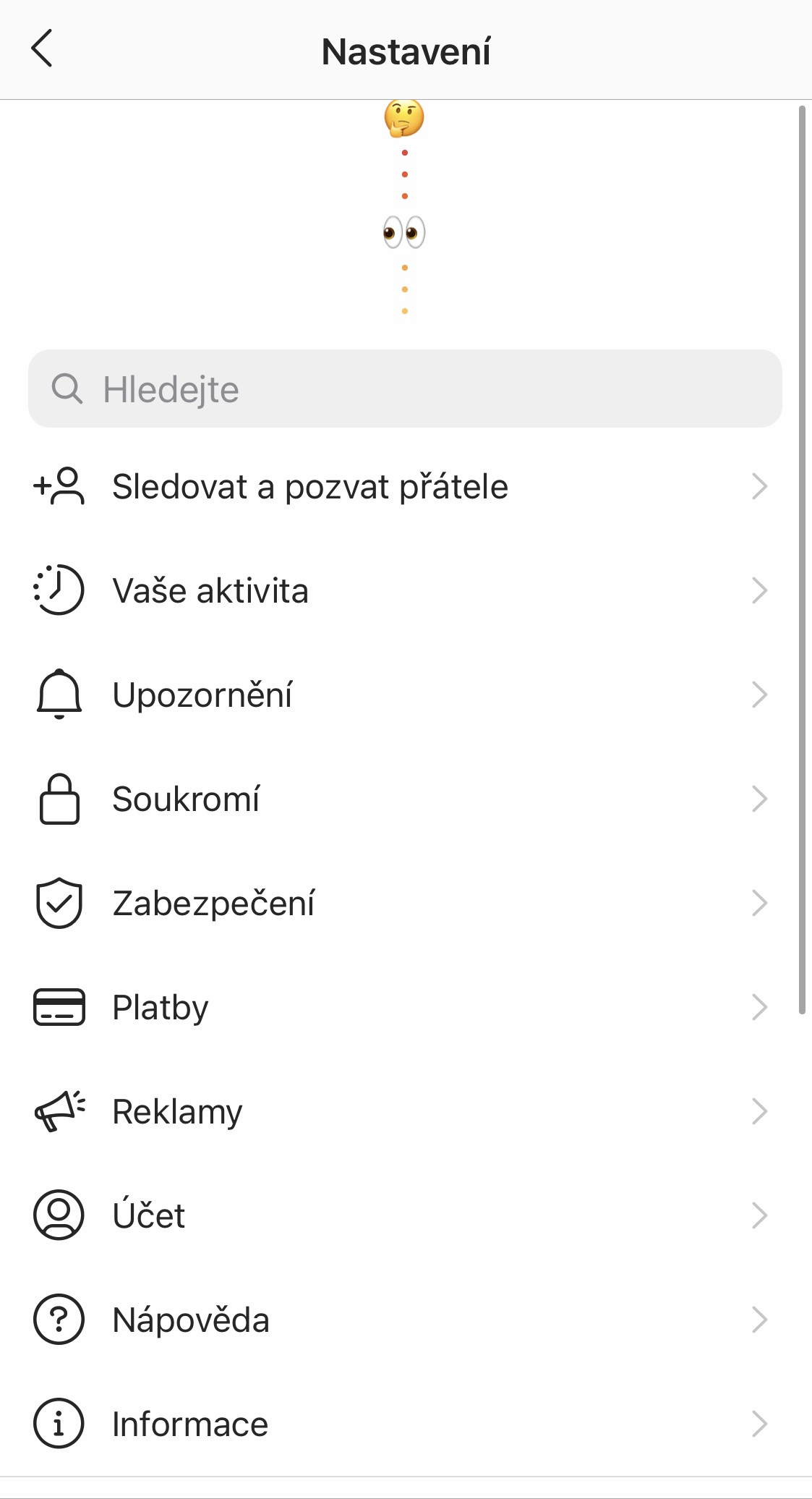This screenshot has height=1499, width=812.
Task: Open the Platby section
Action: tap(161, 1008)
